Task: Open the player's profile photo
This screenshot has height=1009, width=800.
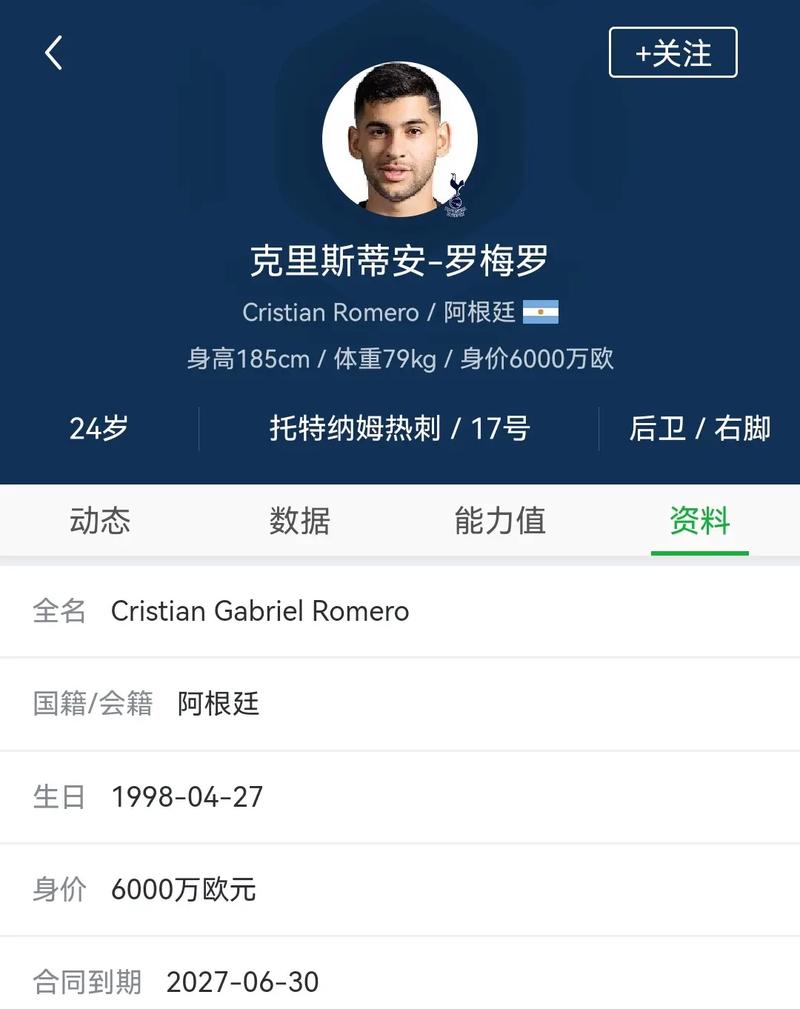Action: pos(399,140)
